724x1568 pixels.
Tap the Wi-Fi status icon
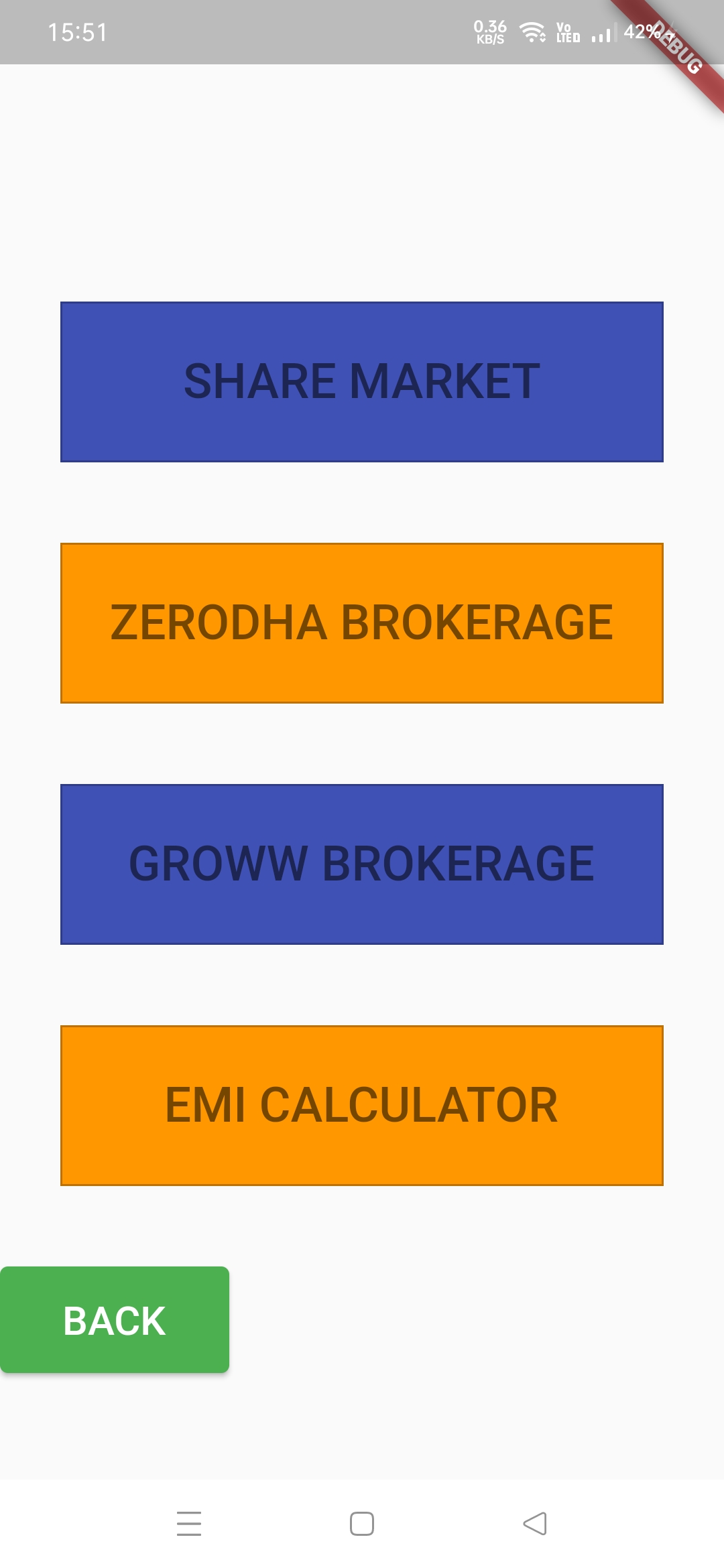pos(532,32)
